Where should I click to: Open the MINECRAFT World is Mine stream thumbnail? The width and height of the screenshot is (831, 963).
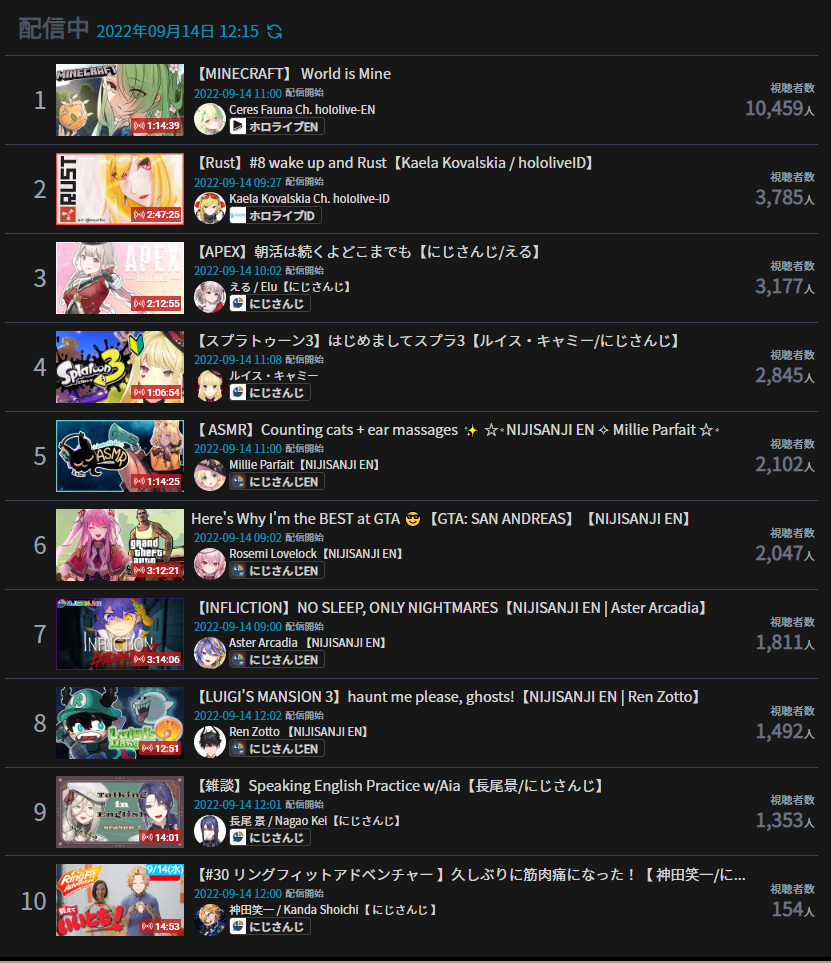click(120, 100)
